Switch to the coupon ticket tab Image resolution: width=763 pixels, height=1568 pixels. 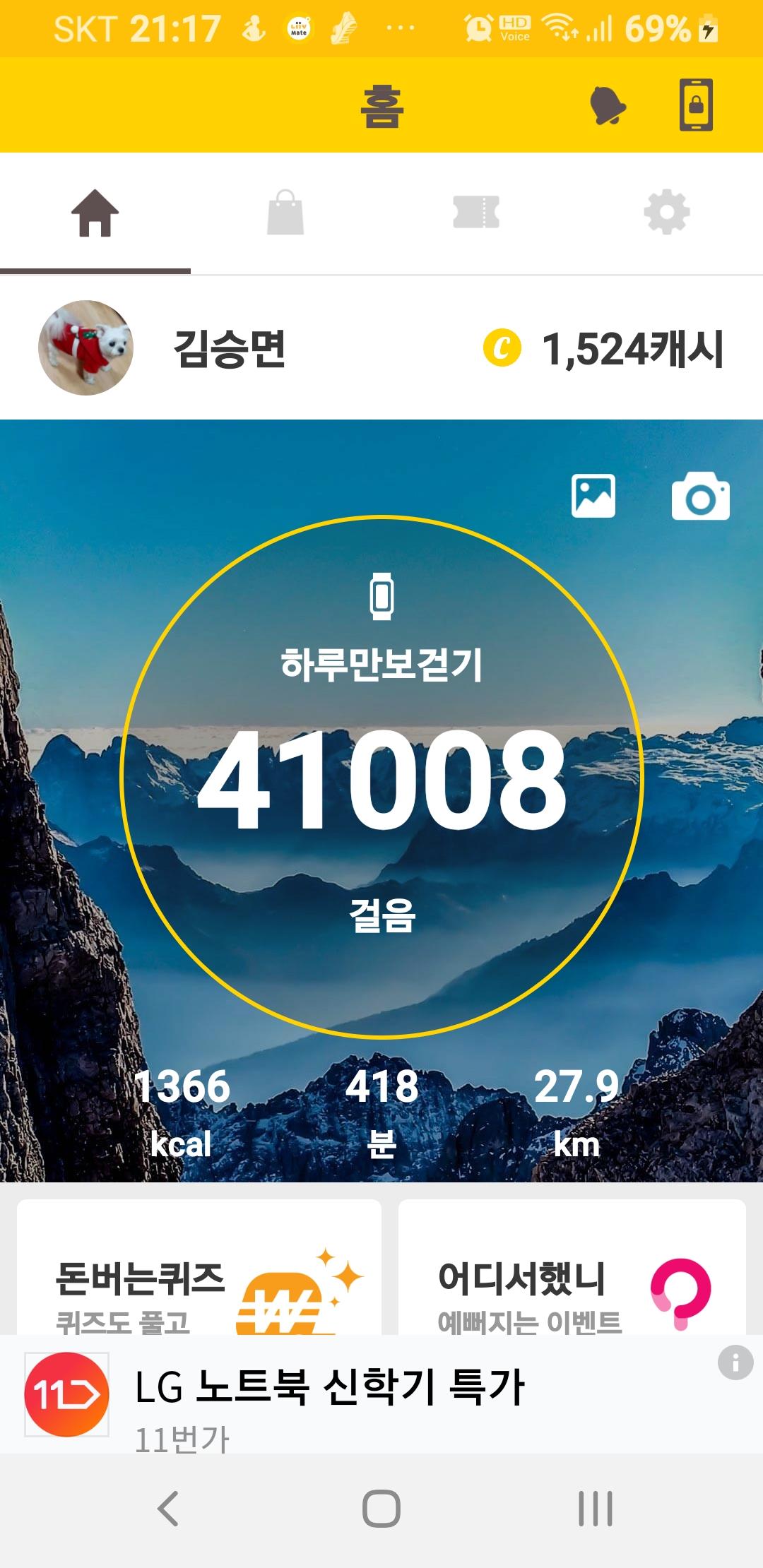(476, 213)
